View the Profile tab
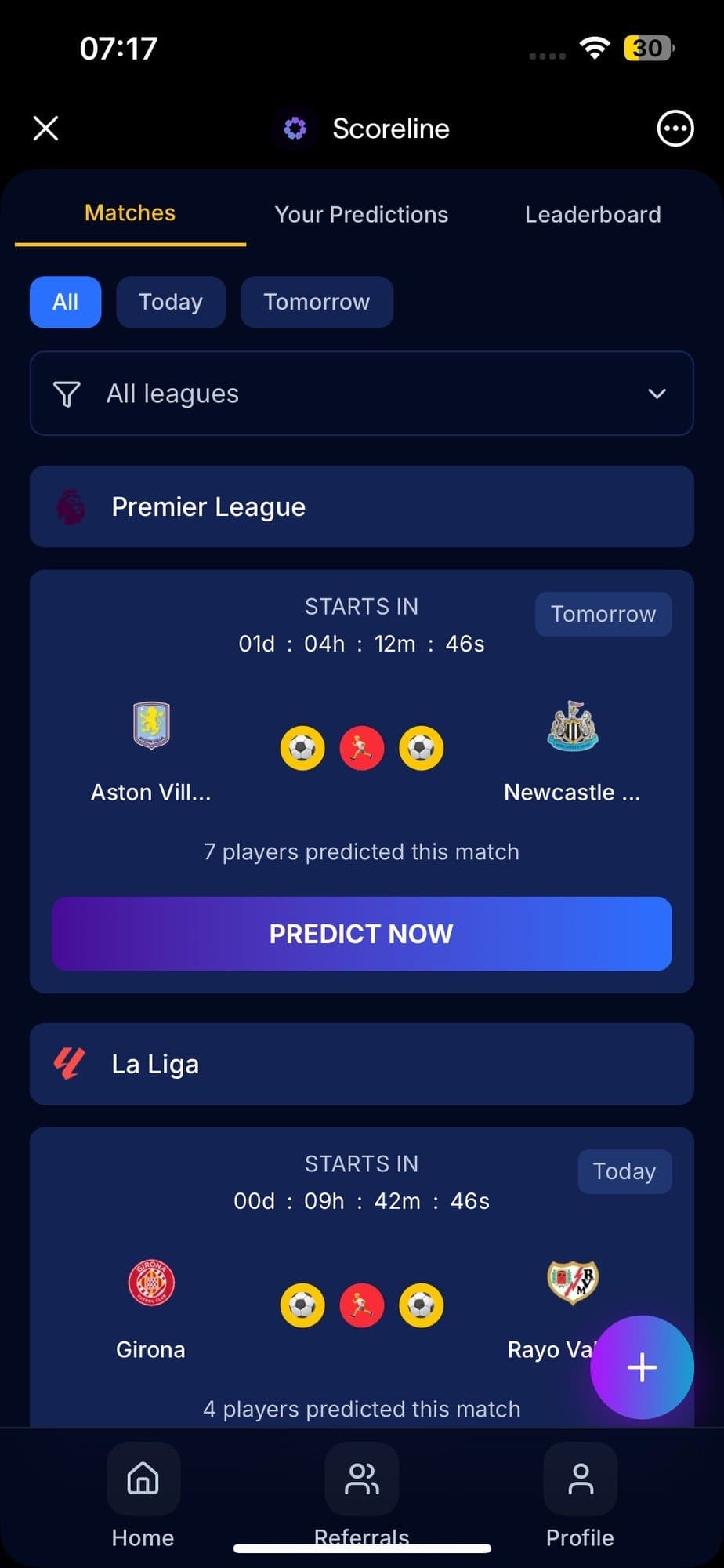 580,1495
